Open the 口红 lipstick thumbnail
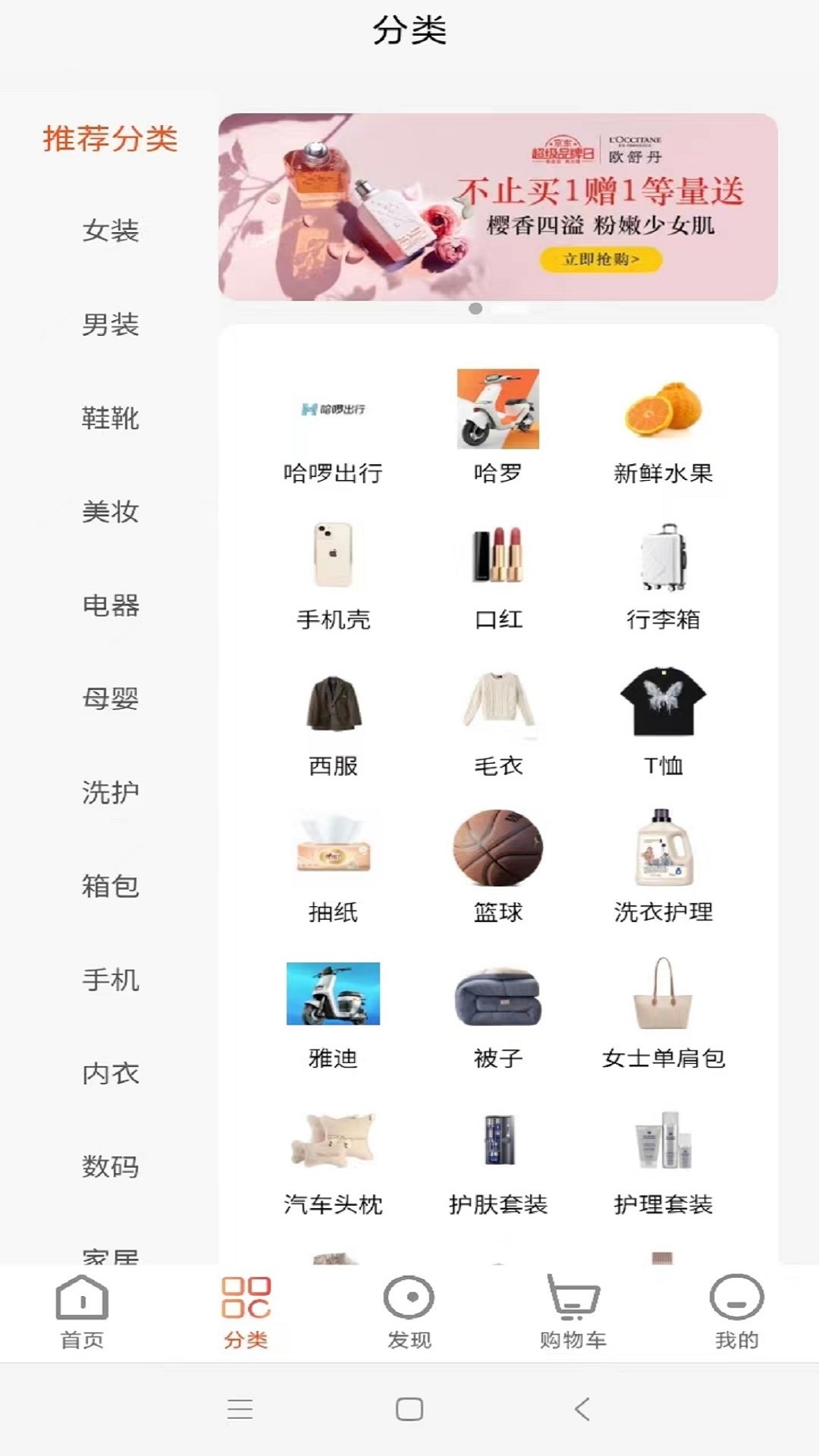819x1456 pixels. (x=497, y=556)
